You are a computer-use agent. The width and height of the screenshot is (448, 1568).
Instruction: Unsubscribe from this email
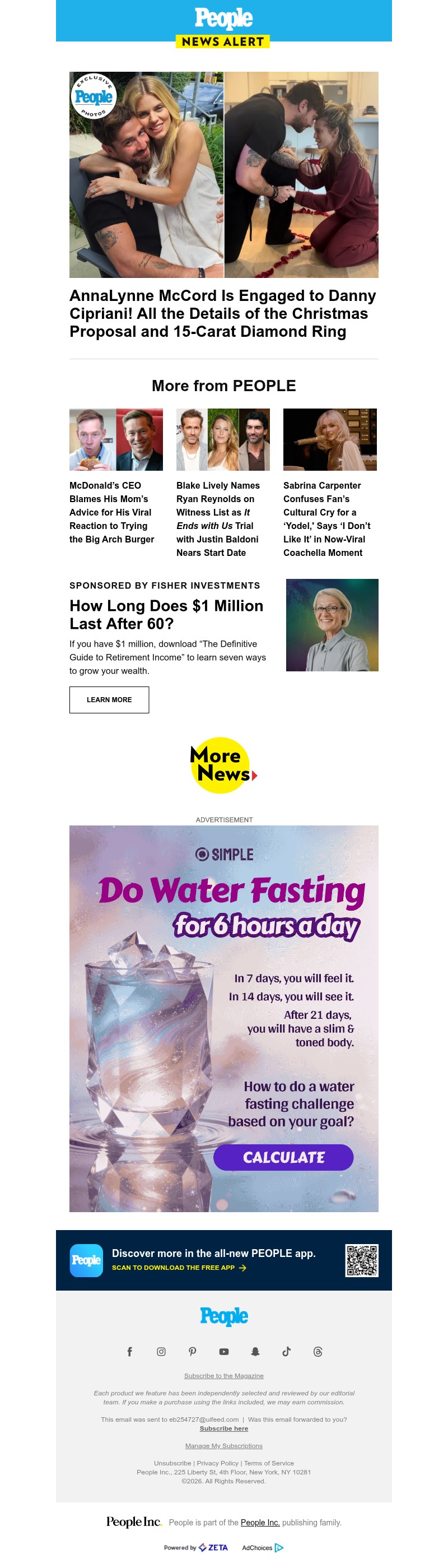[x=172, y=1463]
